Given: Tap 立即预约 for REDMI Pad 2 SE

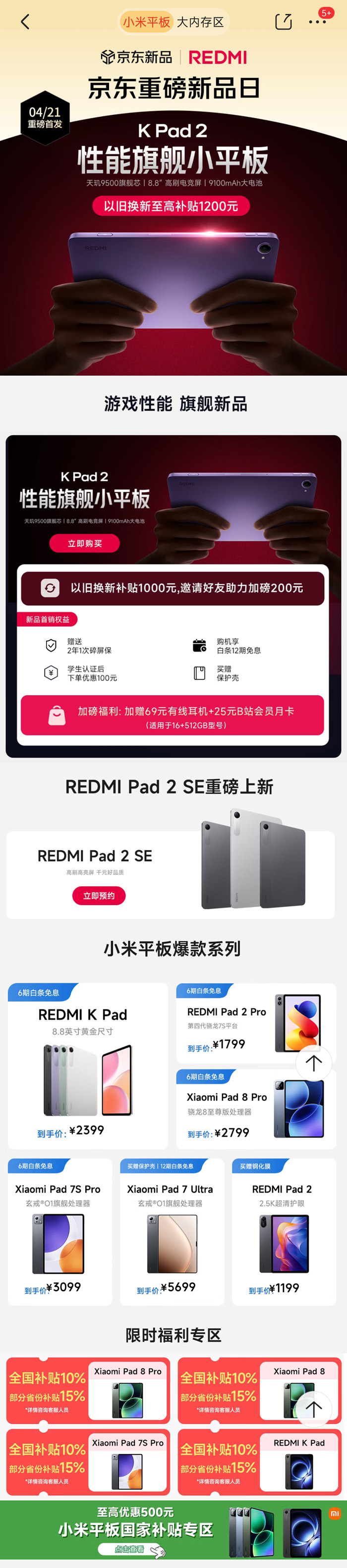Looking at the screenshot, I should (x=99, y=895).
